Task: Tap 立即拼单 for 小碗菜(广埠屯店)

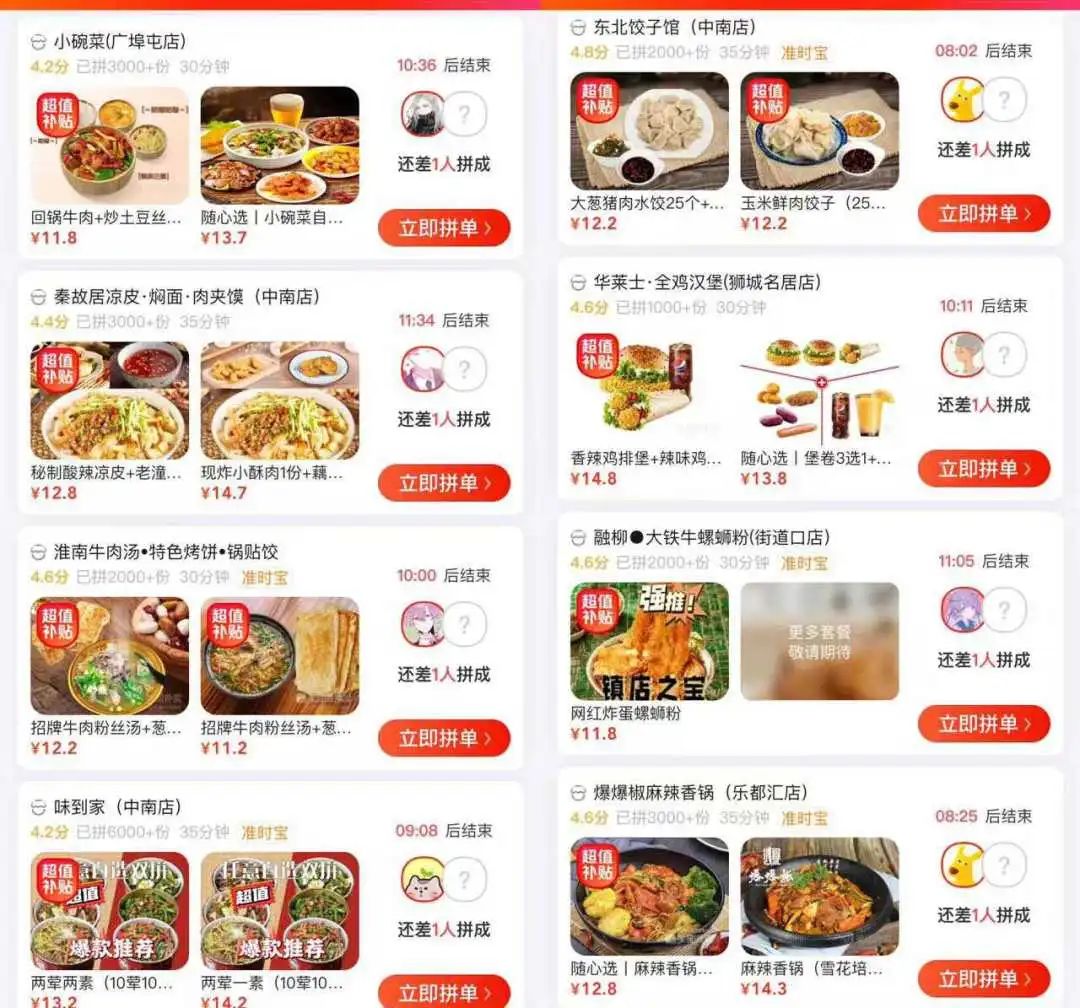Action: 444,228
